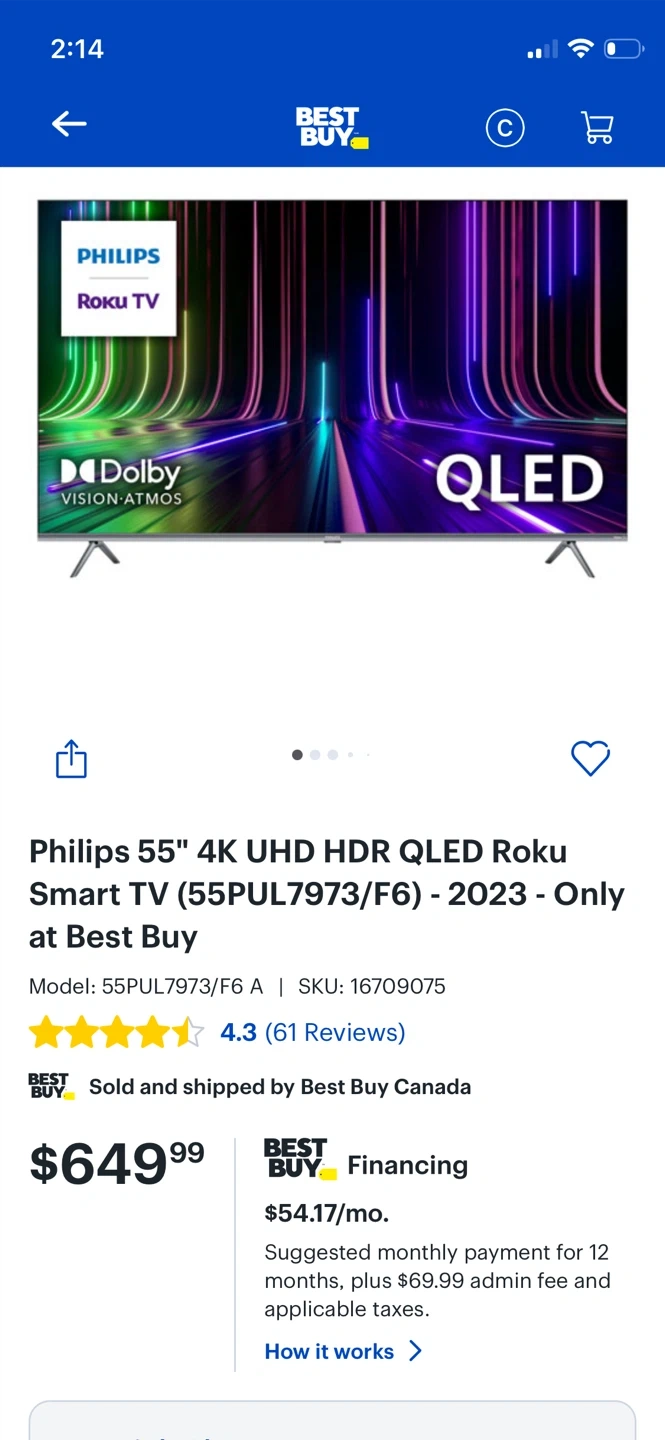Open the shopping cart
Screen dimensions: 665x1440
point(597,127)
